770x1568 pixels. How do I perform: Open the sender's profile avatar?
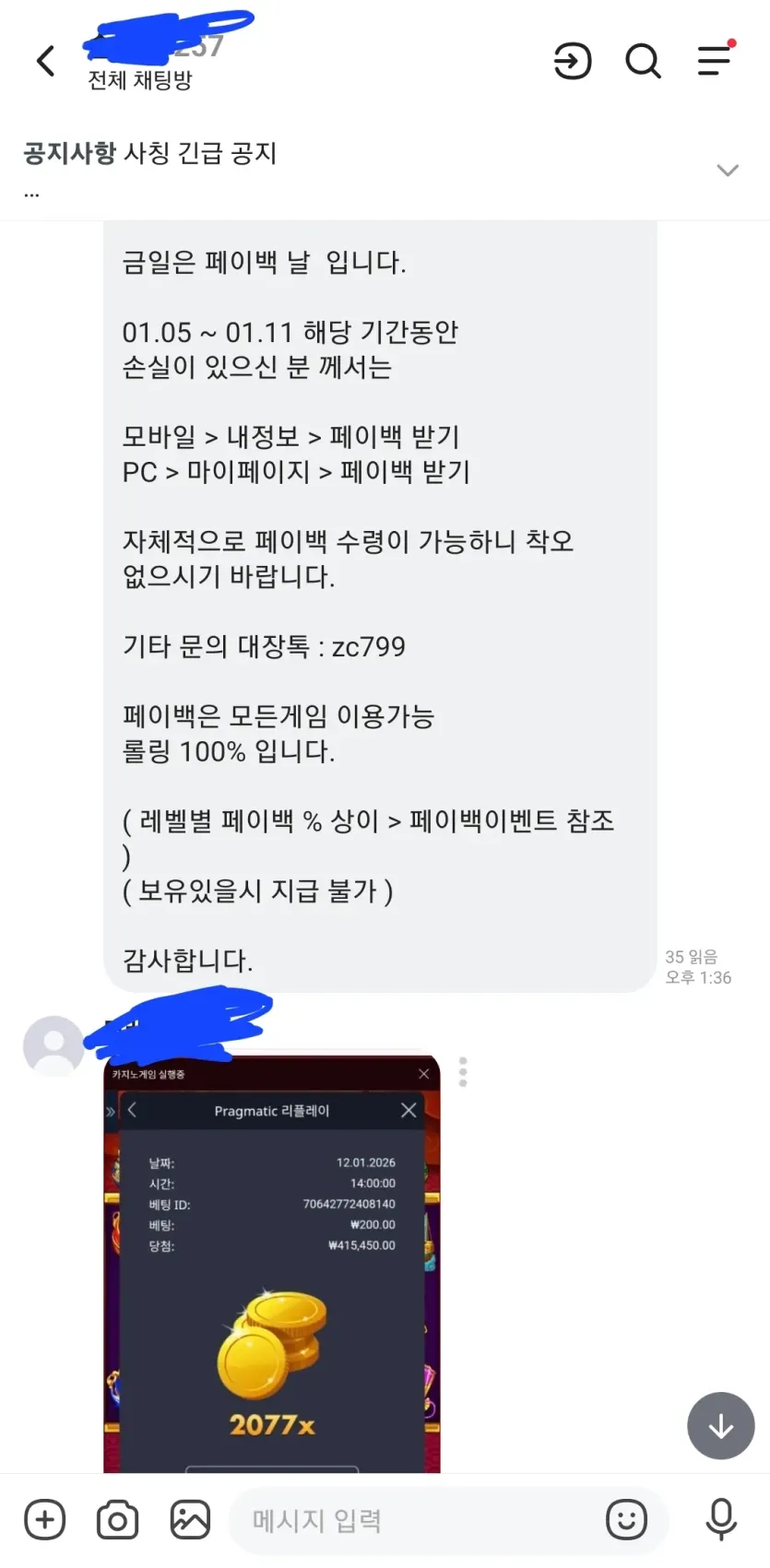53,1046
